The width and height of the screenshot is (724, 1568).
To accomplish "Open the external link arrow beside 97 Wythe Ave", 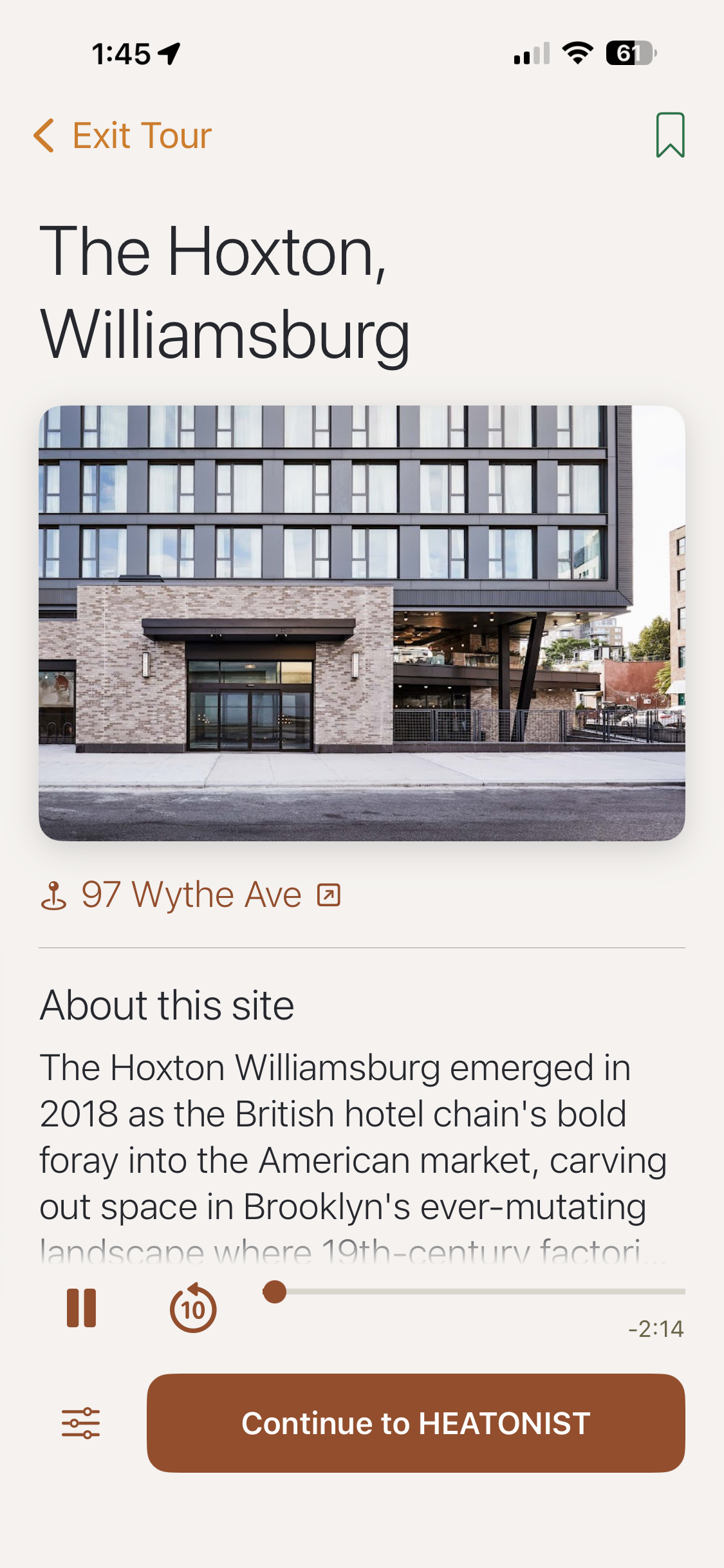I will (330, 895).
